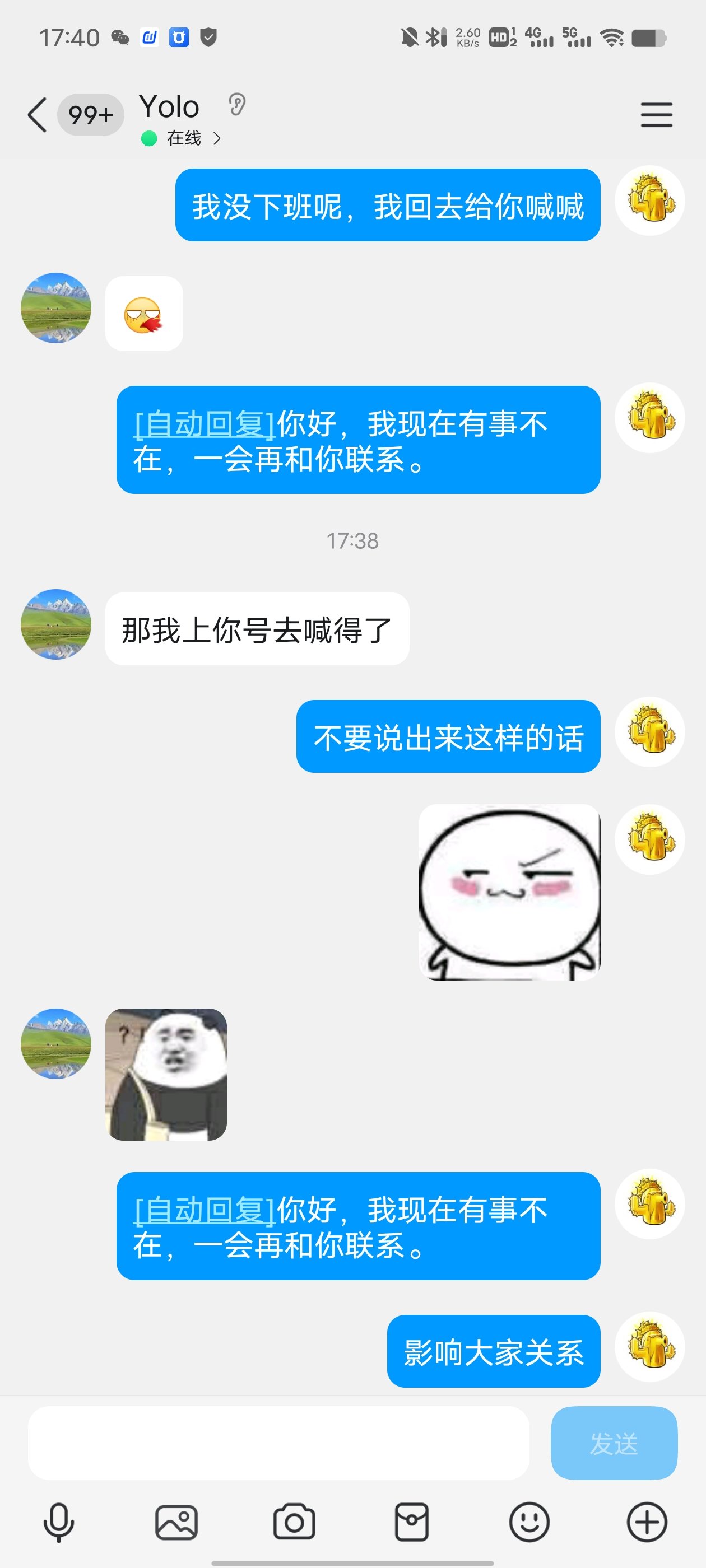Open the plus menu for more options
Screen dimensions: 706x1568
click(647, 1522)
